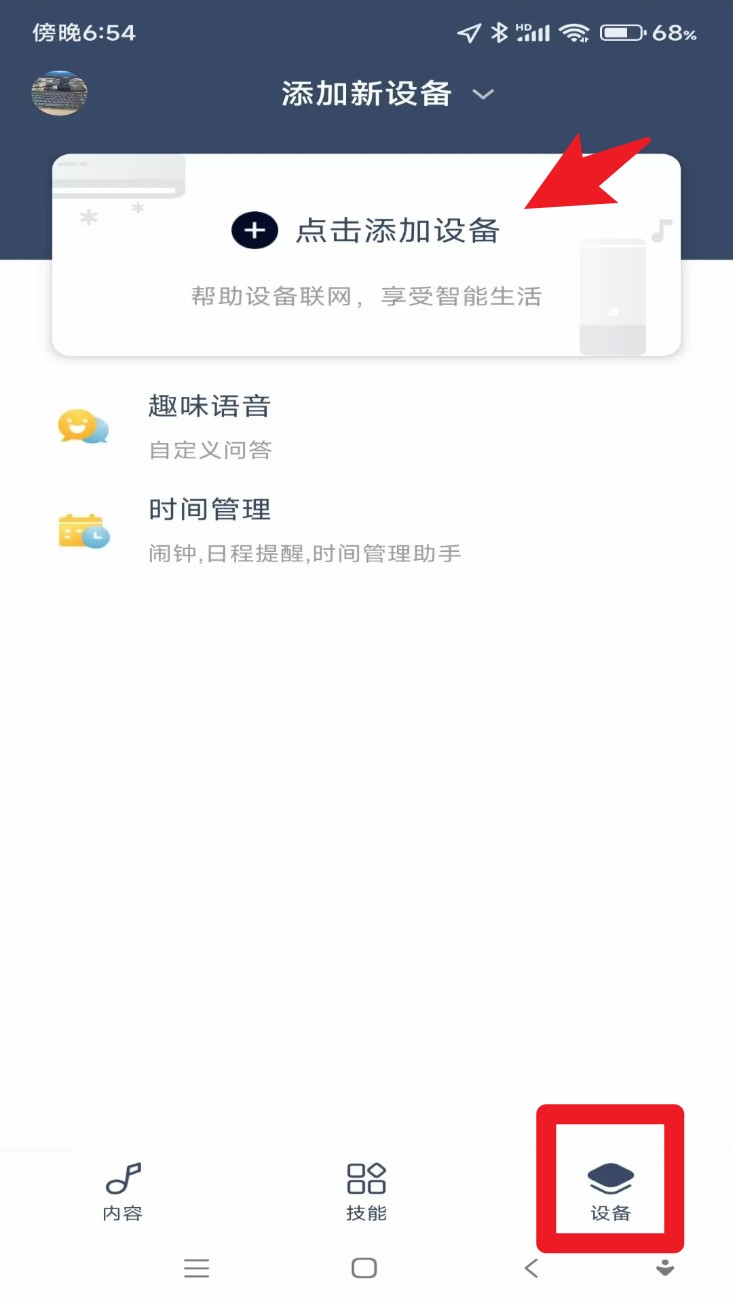Viewport: 733px width, 1305px height.
Task: Tap the 时间管理 calendar clock icon
Action: click(x=82, y=528)
